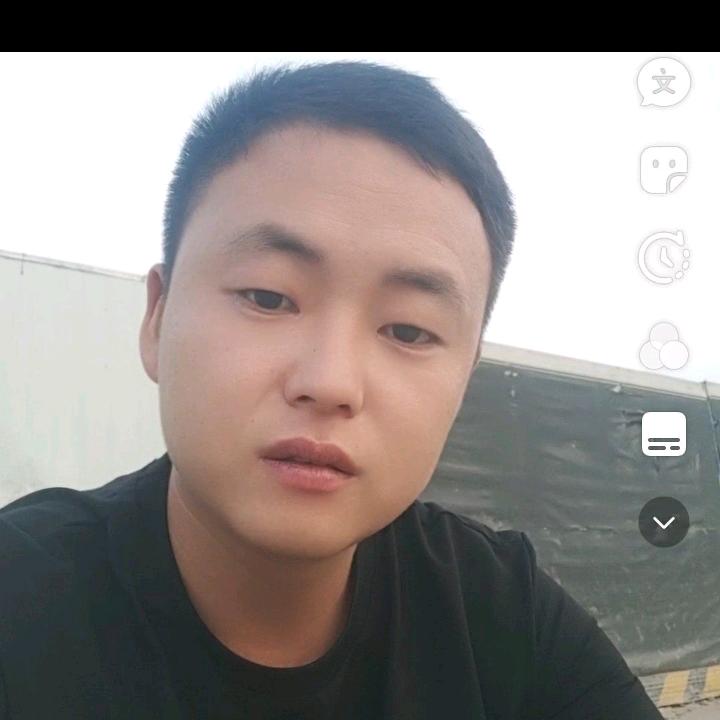
Task: Open the text tool bubble icon
Action: coord(664,83)
